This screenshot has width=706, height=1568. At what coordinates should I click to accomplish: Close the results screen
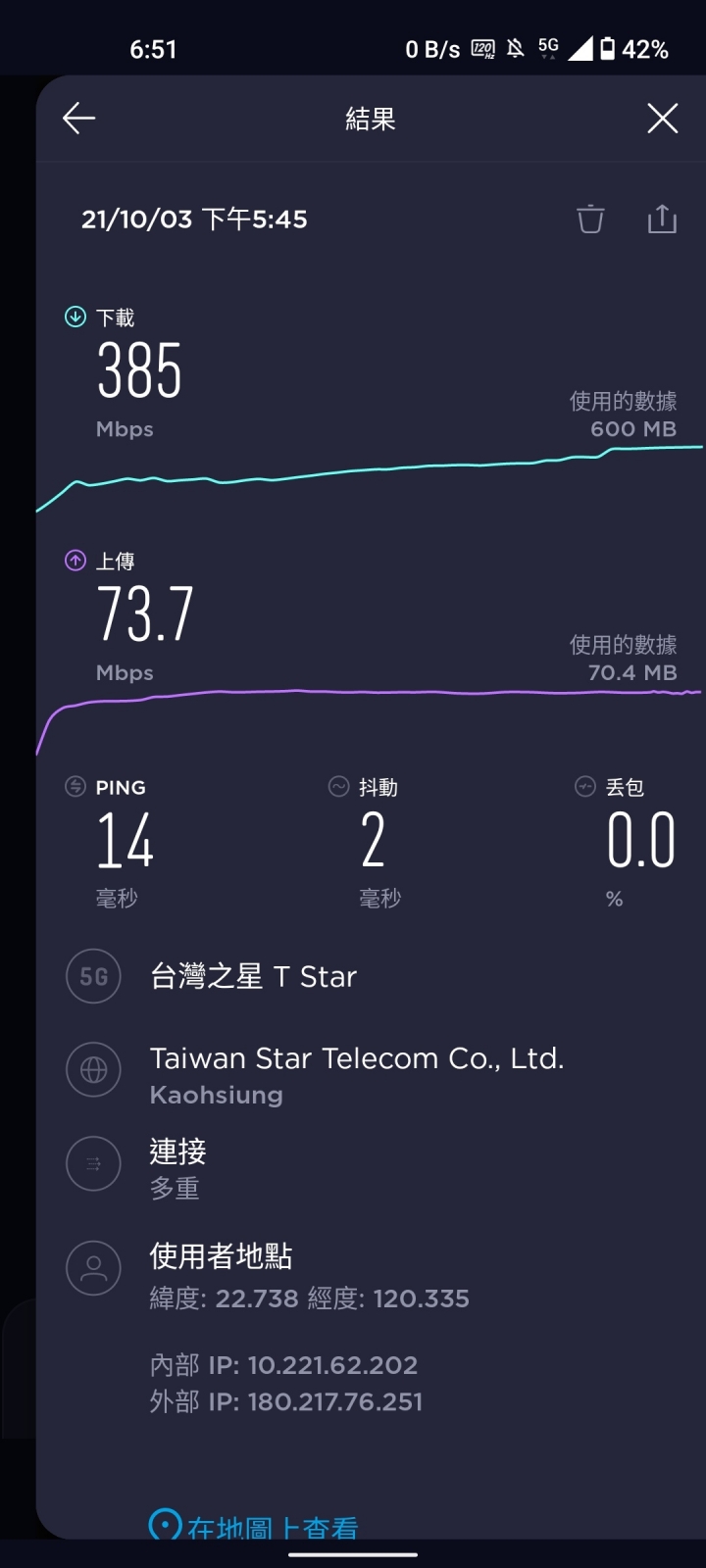[x=663, y=119]
